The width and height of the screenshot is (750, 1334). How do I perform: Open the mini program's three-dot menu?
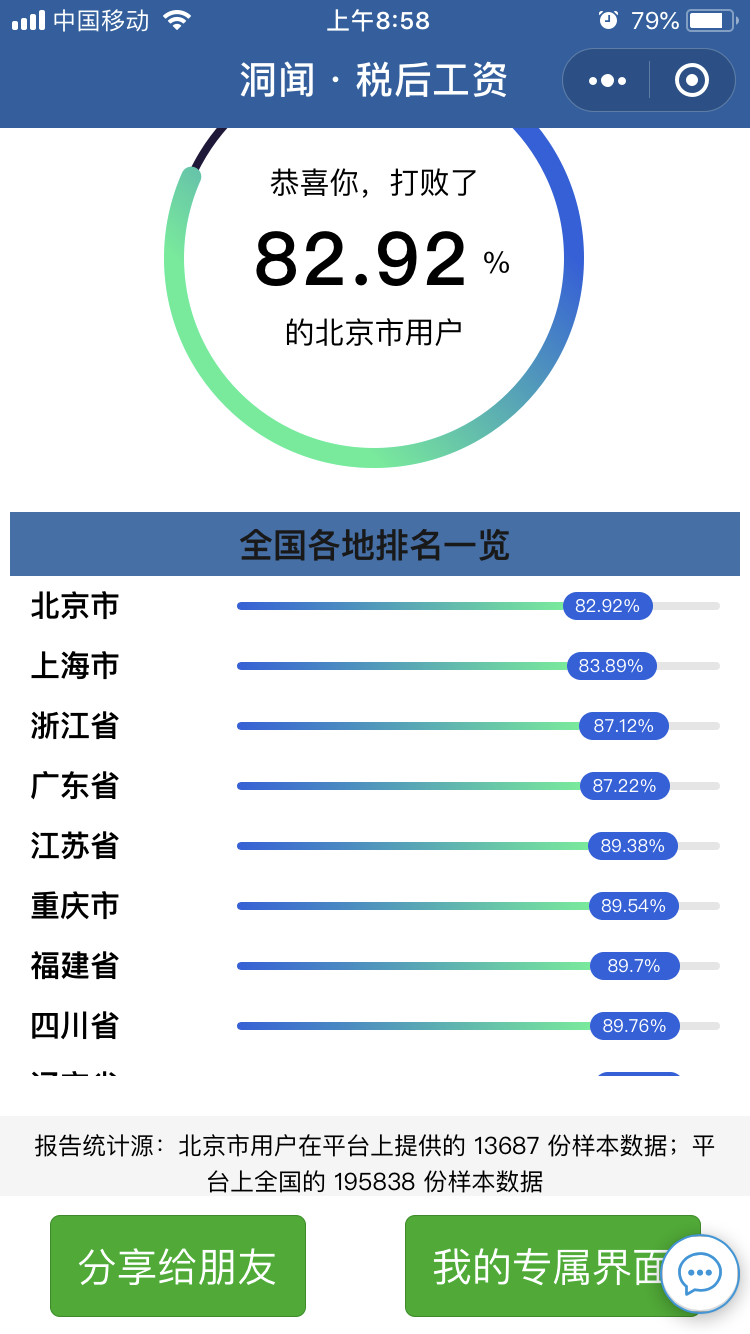point(607,80)
